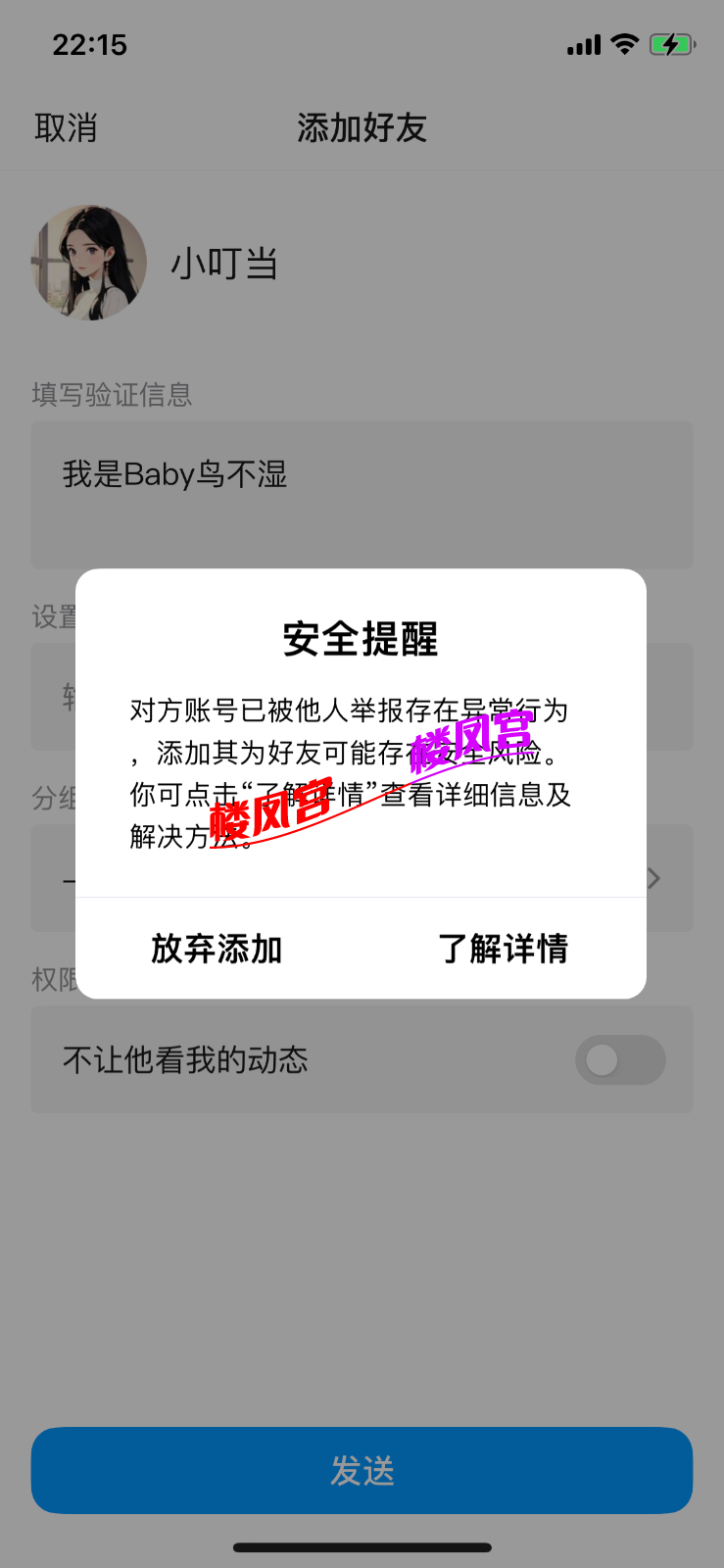Tap the Wi-Fi status icon
Screen dimensions: 724x1568
(x=624, y=43)
